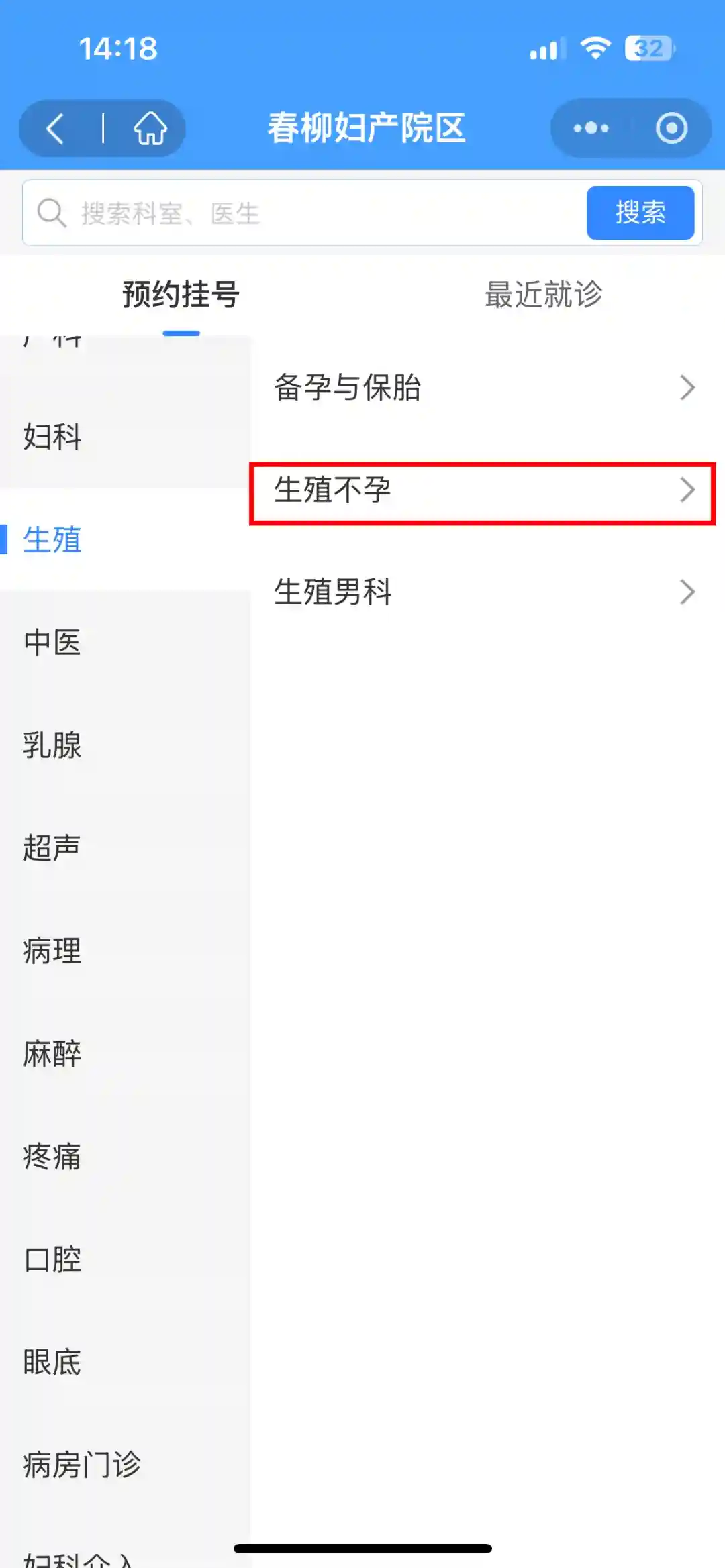Choose the 超声 category
Viewport: 725px width, 1568px height.
tap(52, 848)
